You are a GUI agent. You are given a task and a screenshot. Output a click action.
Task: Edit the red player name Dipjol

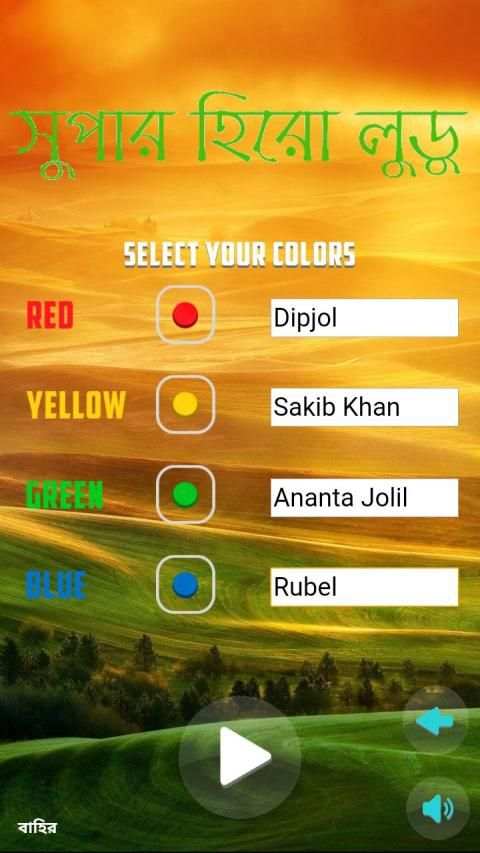365,318
